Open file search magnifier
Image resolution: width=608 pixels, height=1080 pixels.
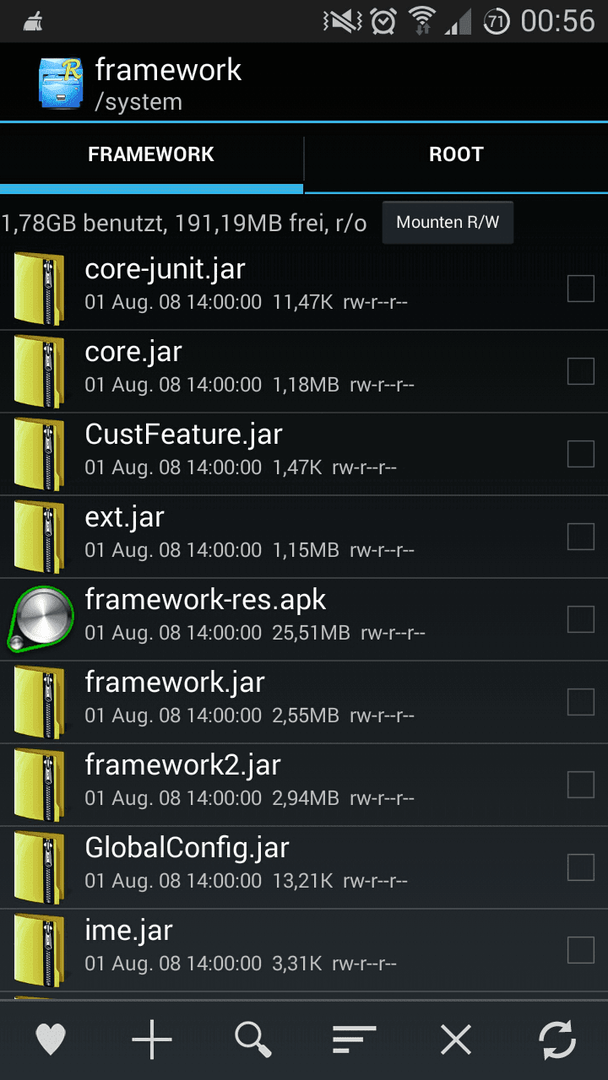pyautogui.click(x=253, y=1041)
